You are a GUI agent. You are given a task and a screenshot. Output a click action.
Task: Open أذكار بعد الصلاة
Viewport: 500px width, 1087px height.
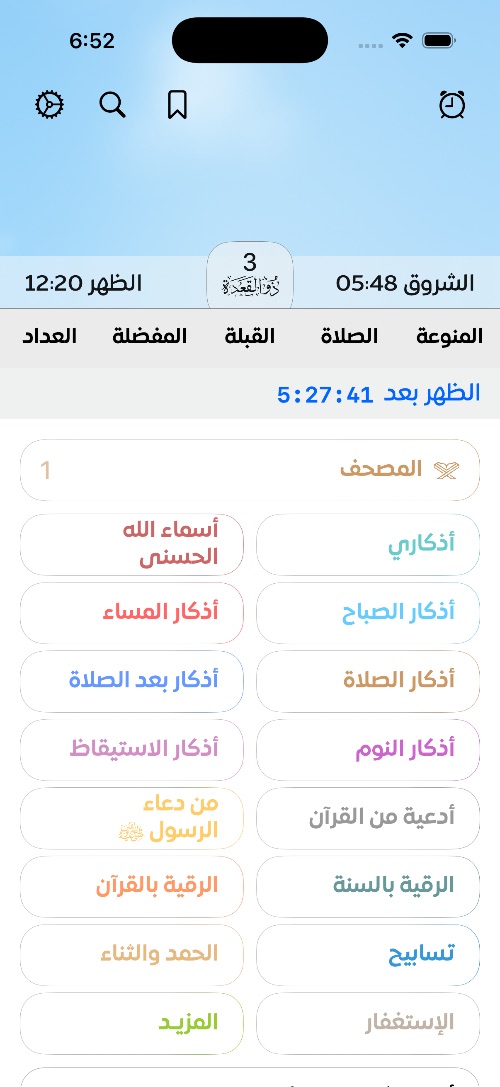(132, 681)
